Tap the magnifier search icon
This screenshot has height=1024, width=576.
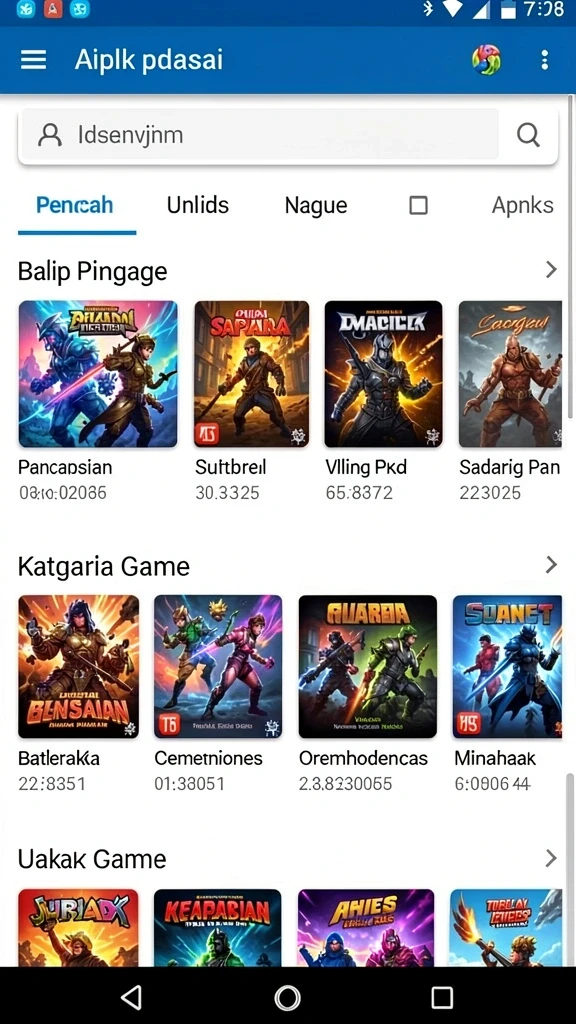pyautogui.click(x=528, y=135)
